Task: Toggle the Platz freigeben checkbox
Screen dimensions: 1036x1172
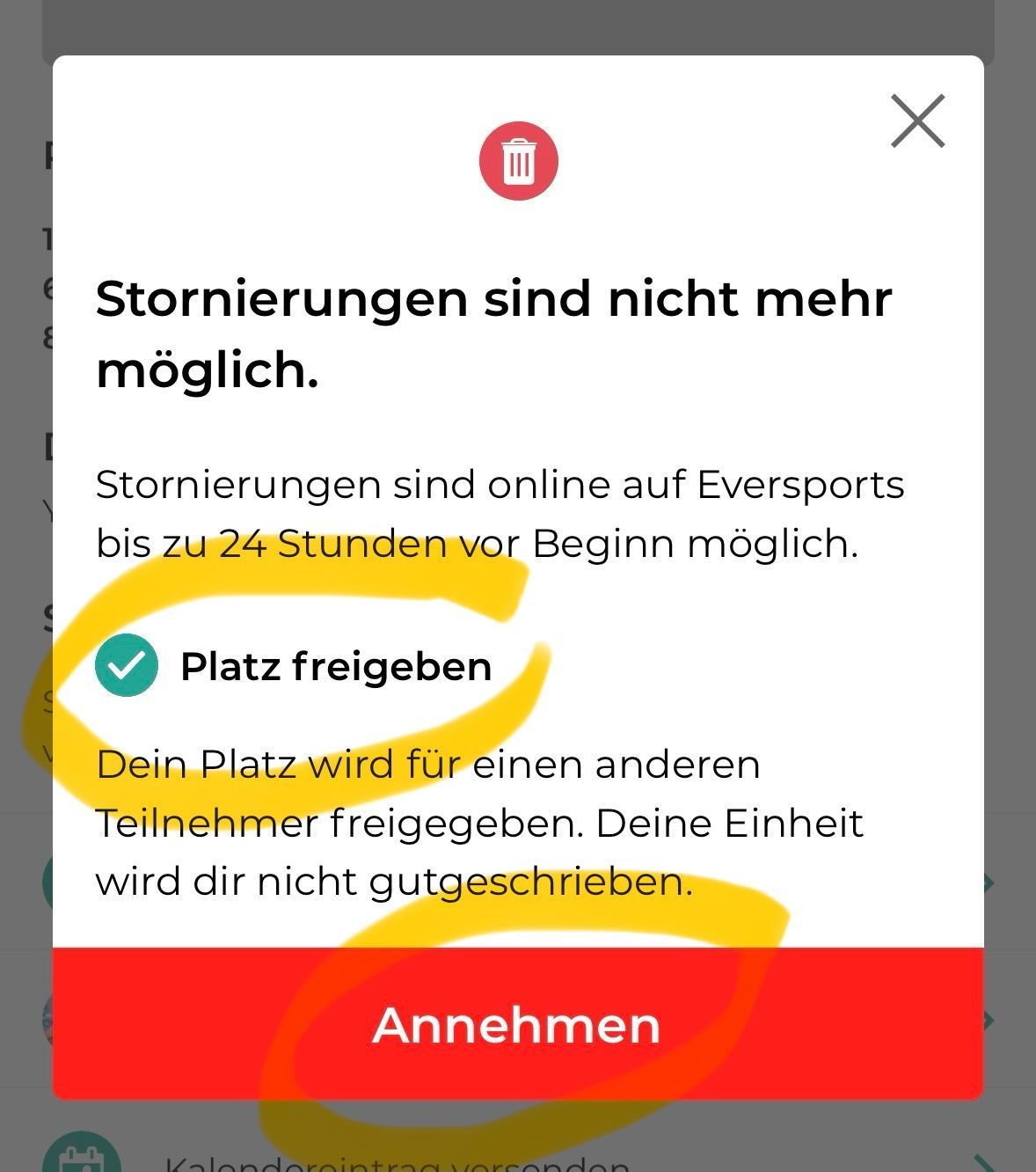Action: coord(127,665)
